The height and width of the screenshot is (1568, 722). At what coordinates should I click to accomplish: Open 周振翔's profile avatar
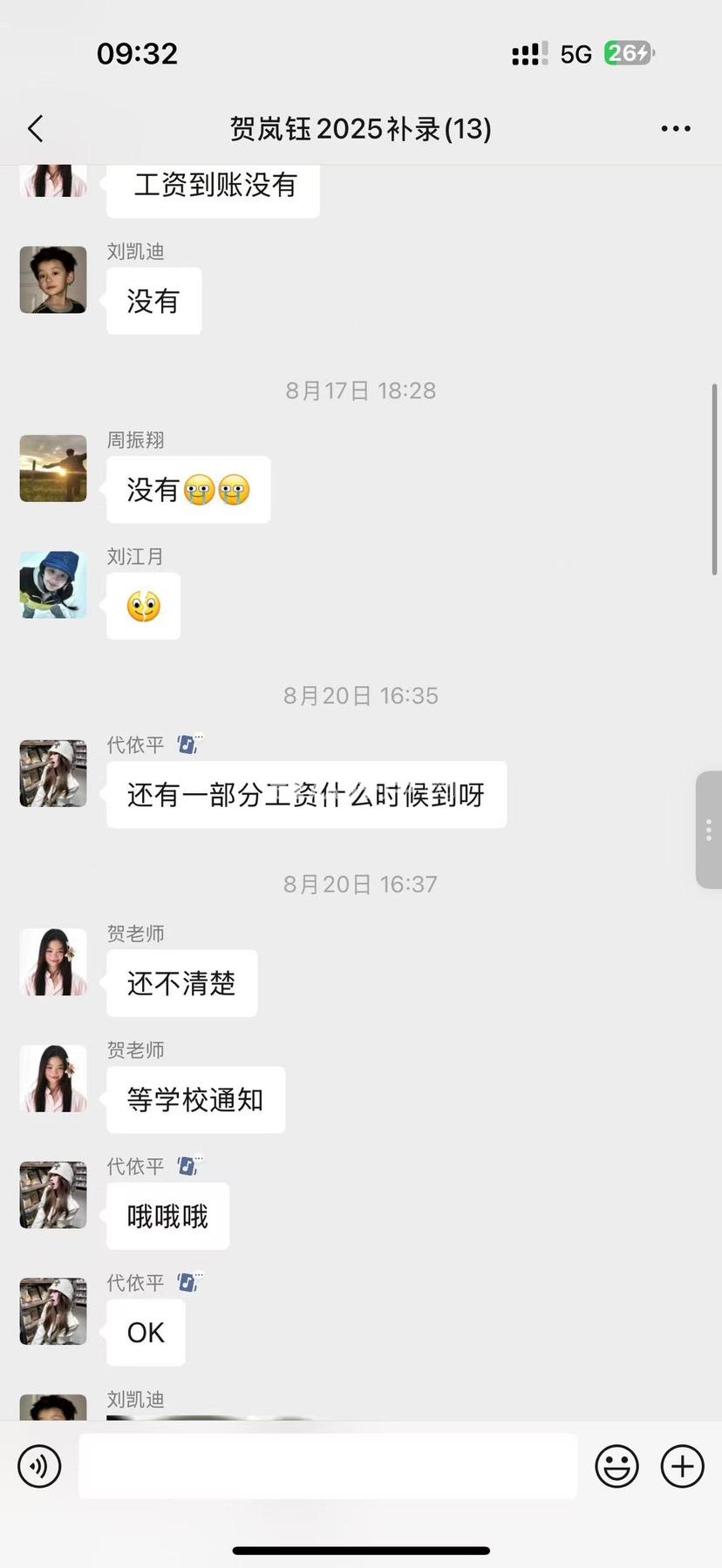click(53, 468)
